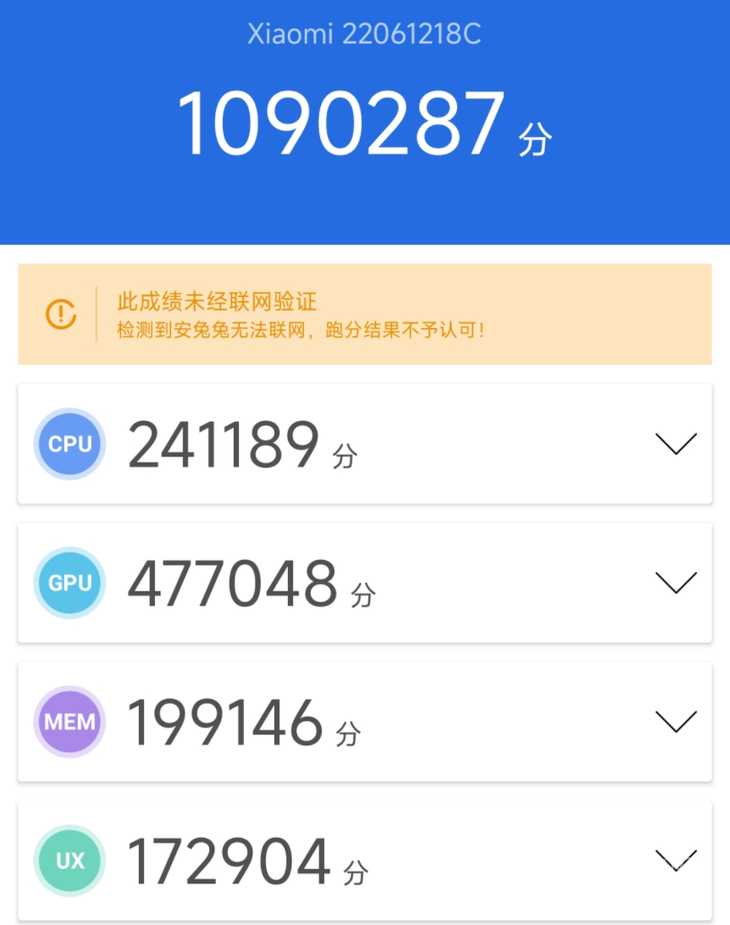
Task: Expand the GPU score breakdown
Action: [675, 583]
